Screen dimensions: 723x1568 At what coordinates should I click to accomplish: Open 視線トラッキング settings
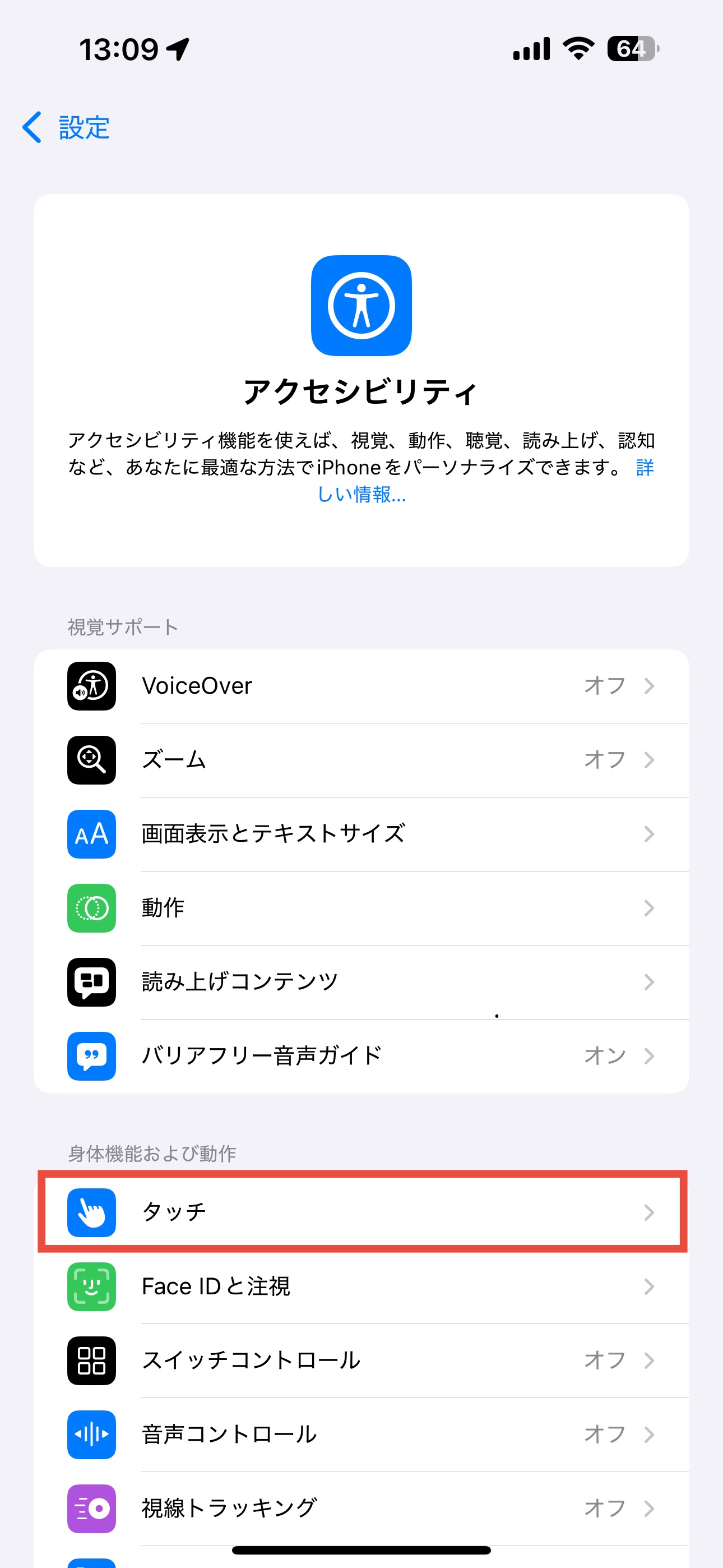click(x=361, y=1508)
